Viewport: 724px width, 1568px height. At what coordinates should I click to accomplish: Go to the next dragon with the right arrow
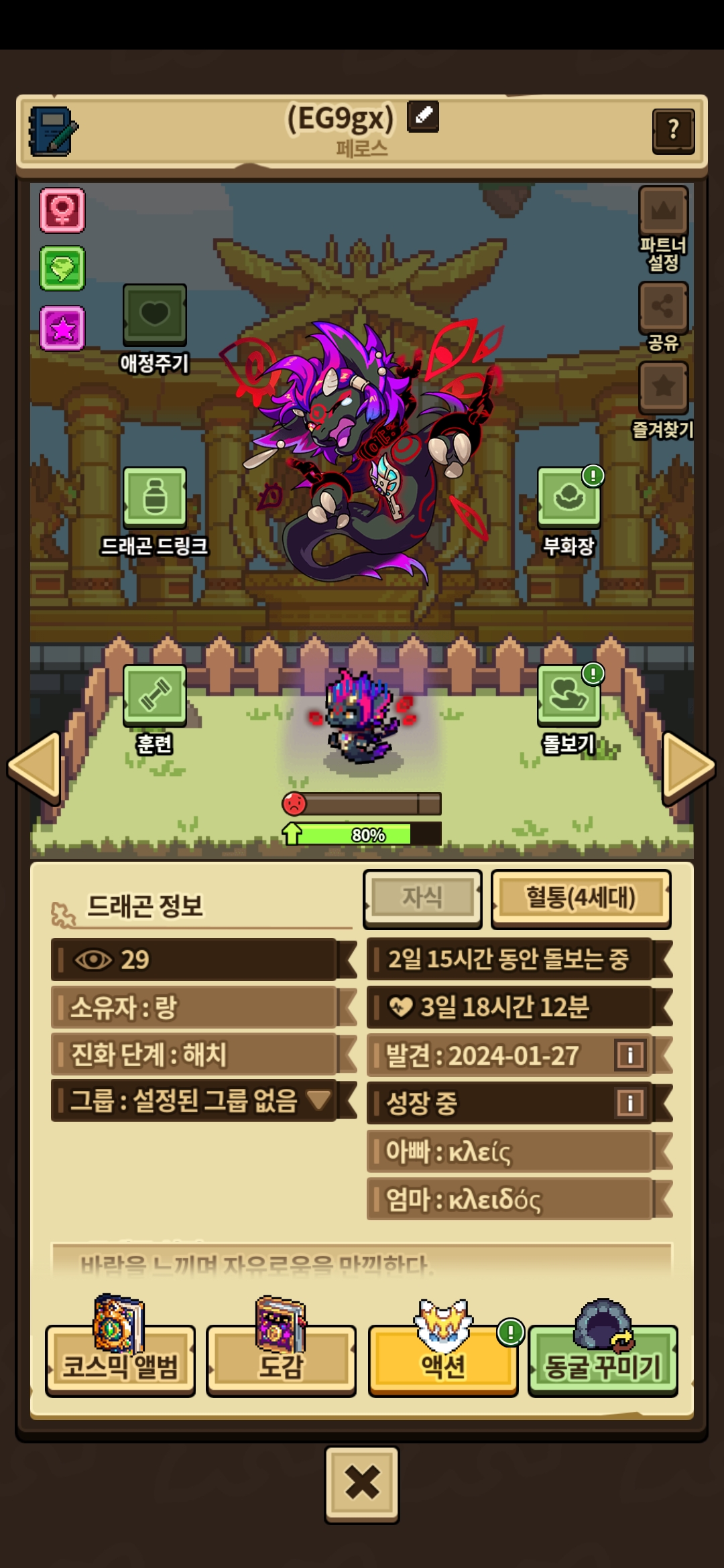point(688,767)
